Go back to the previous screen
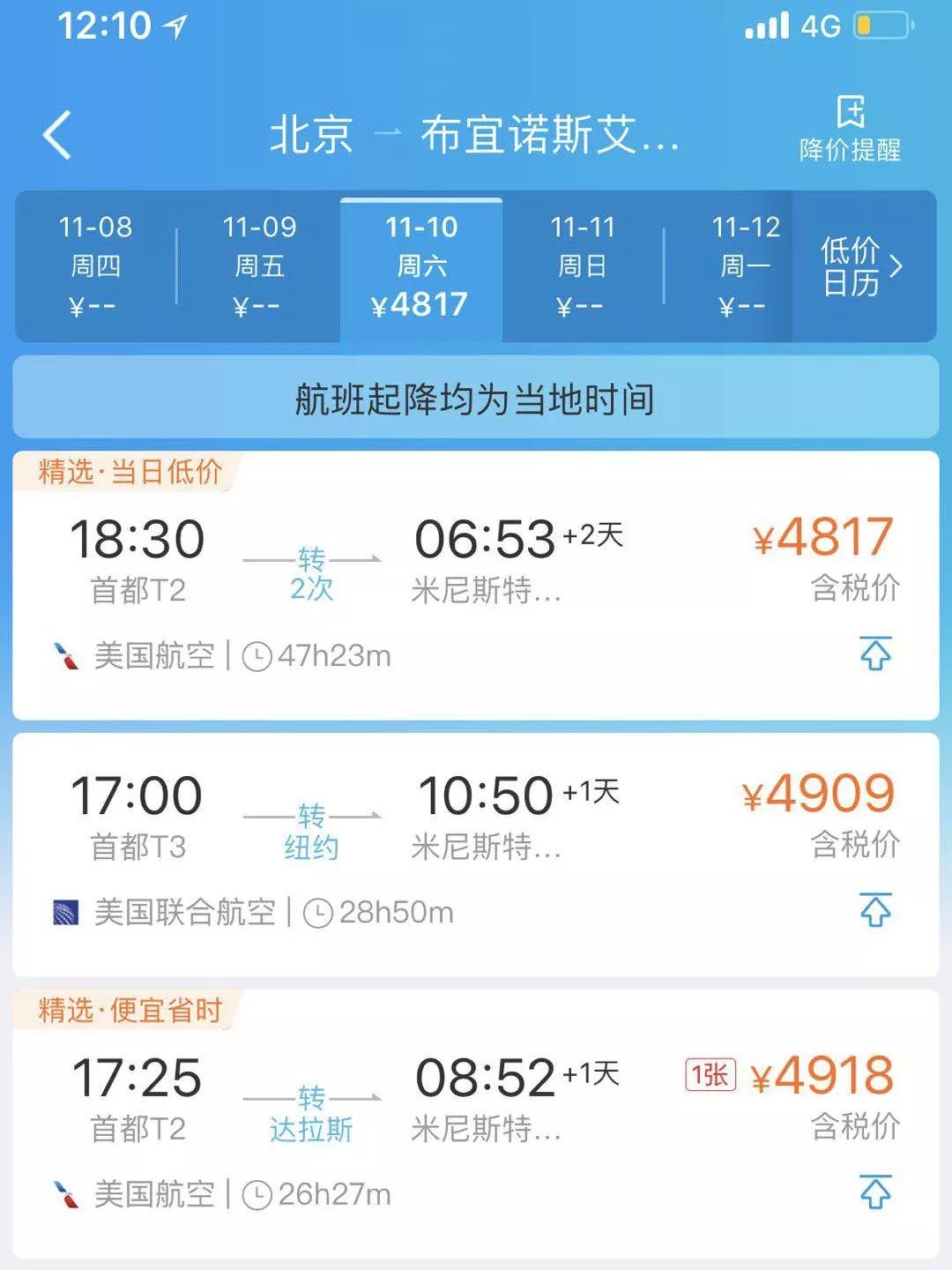 [57, 136]
